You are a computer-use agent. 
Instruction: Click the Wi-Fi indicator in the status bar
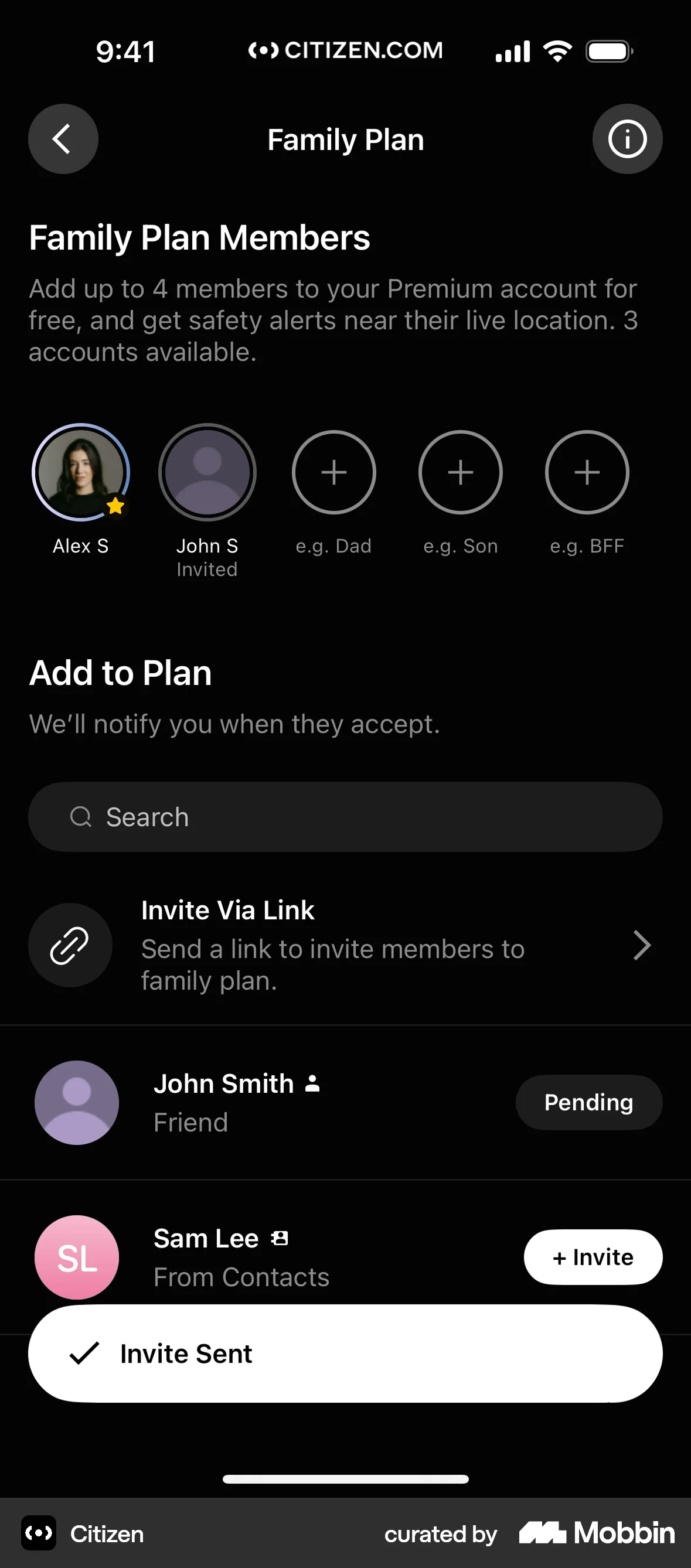click(556, 50)
